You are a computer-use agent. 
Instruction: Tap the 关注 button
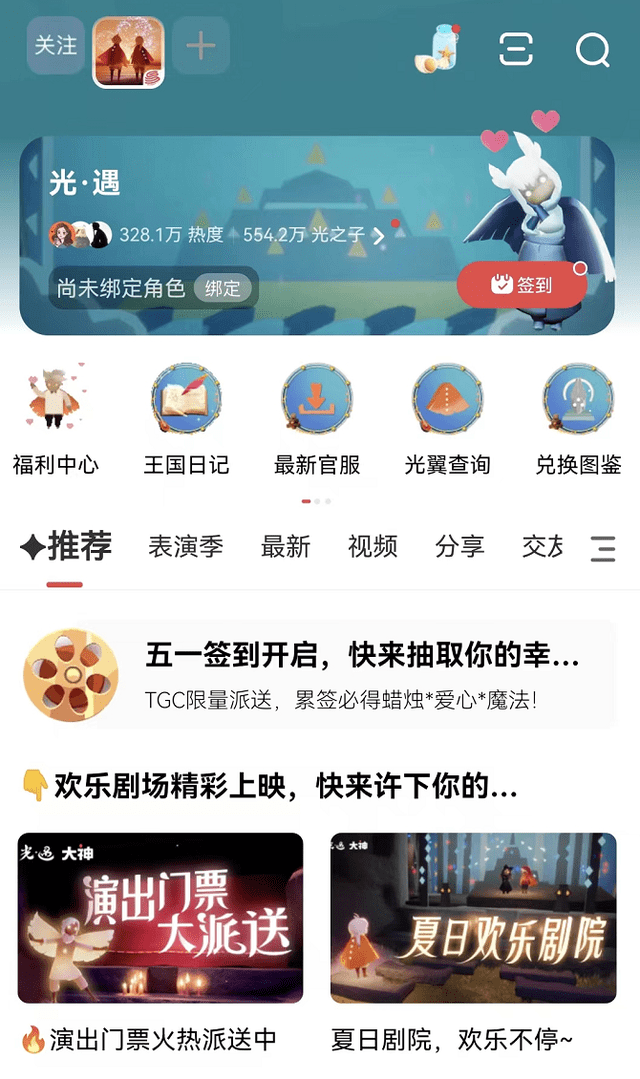point(55,46)
